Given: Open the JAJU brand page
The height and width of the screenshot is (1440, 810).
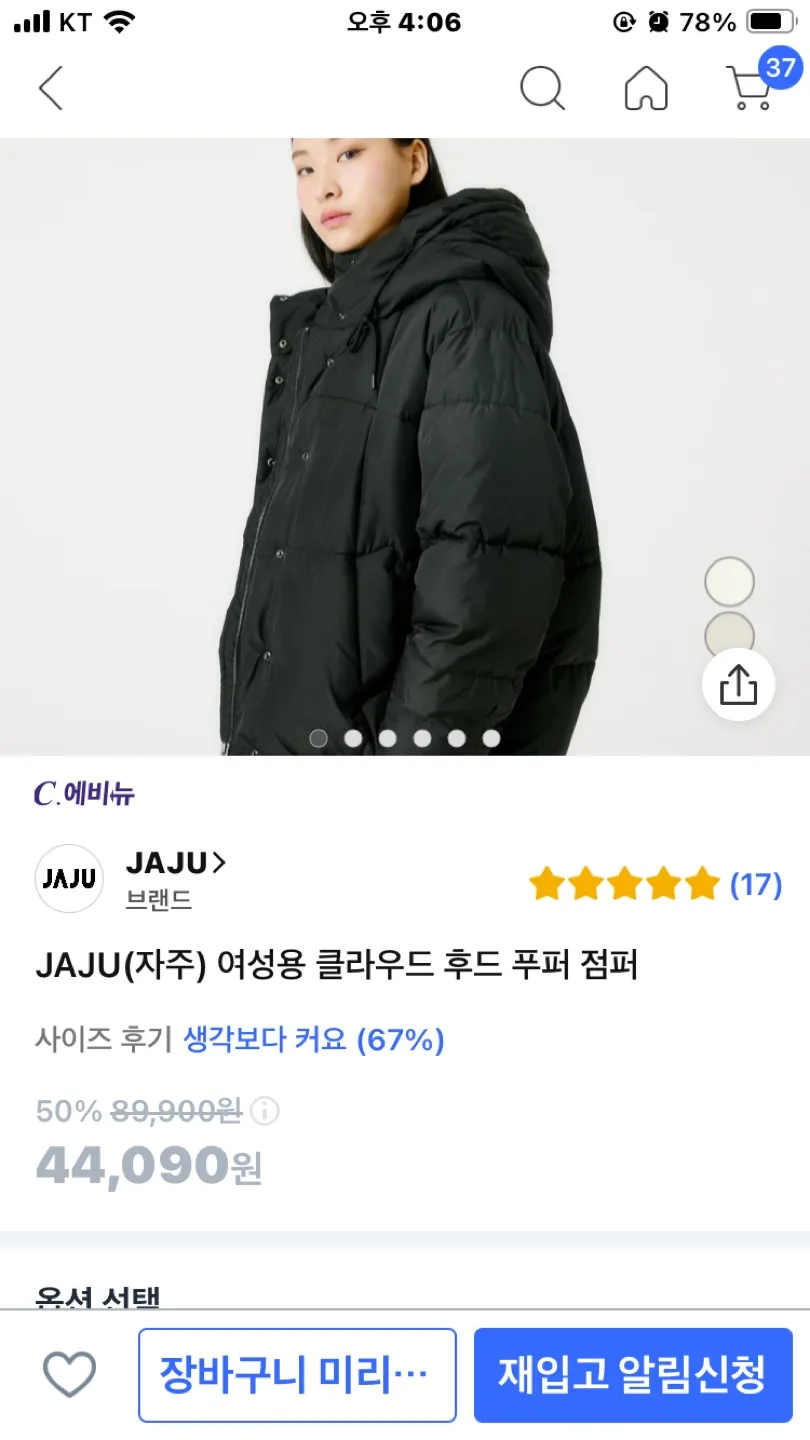Looking at the screenshot, I should [x=175, y=863].
